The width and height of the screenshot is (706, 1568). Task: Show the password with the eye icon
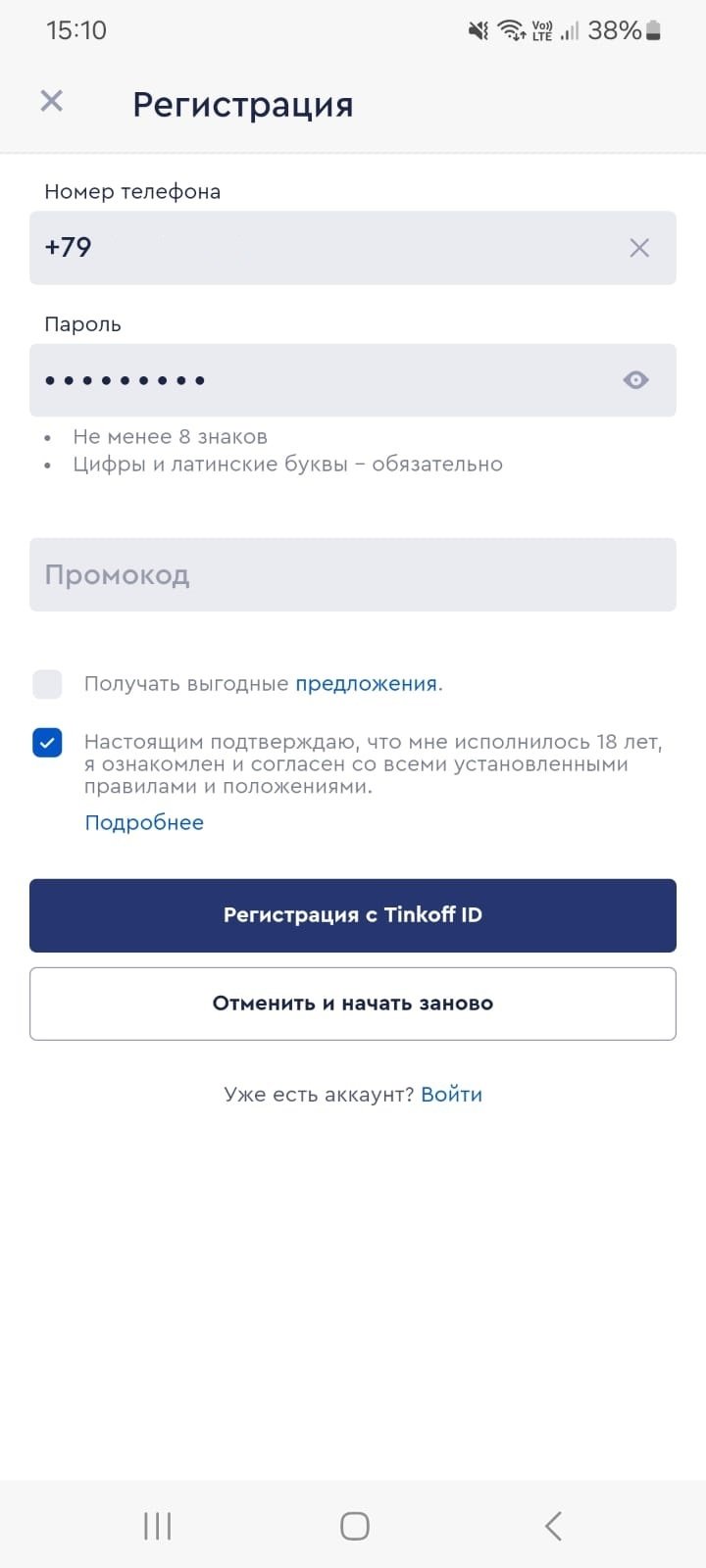pyautogui.click(x=635, y=380)
